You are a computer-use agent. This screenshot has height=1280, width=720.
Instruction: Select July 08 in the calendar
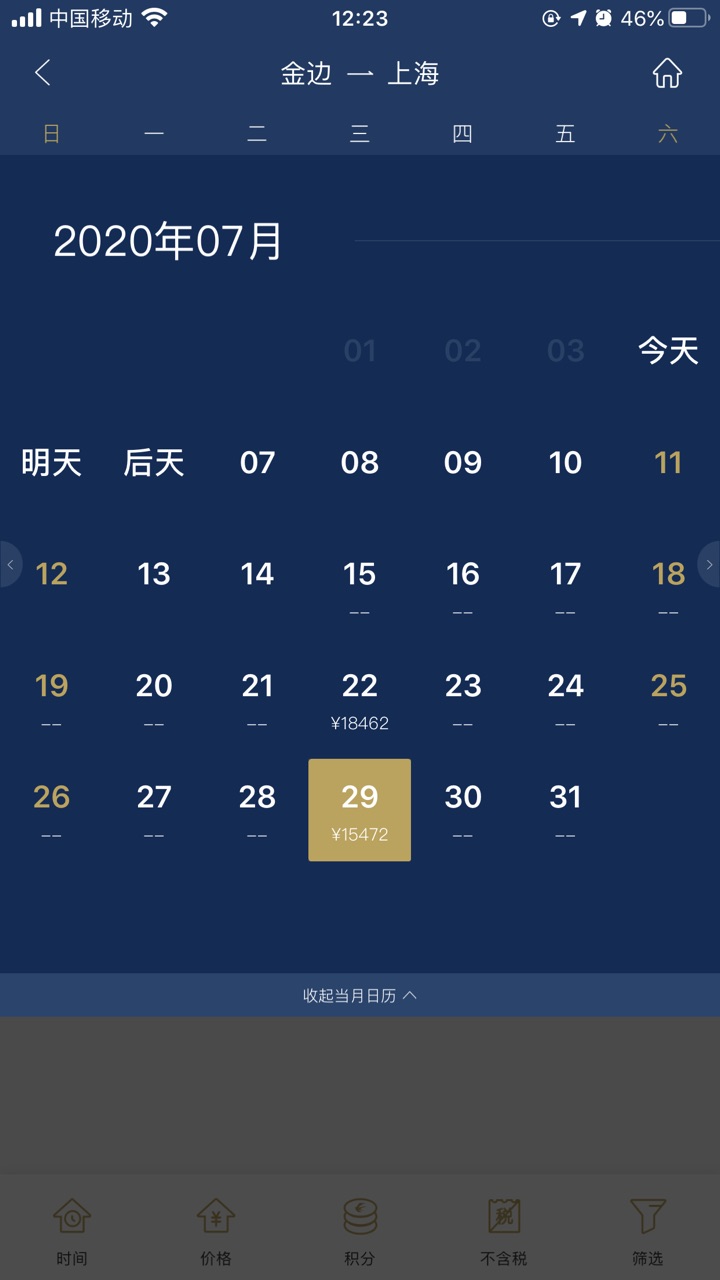(x=359, y=463)
